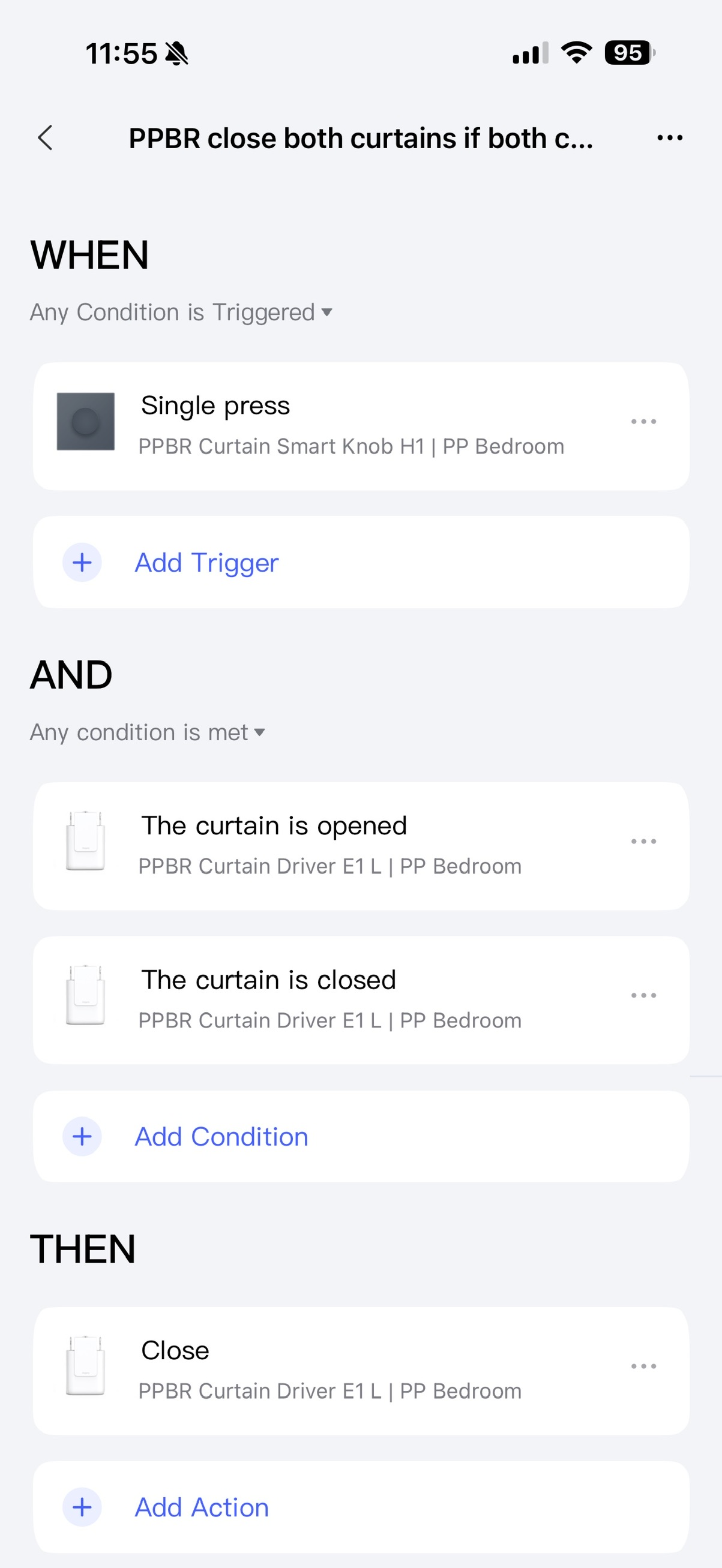The height and width of the screenshot is (1568, 722).
Task: Expand the Any condition is met dropdown
Action: (148, 732)
